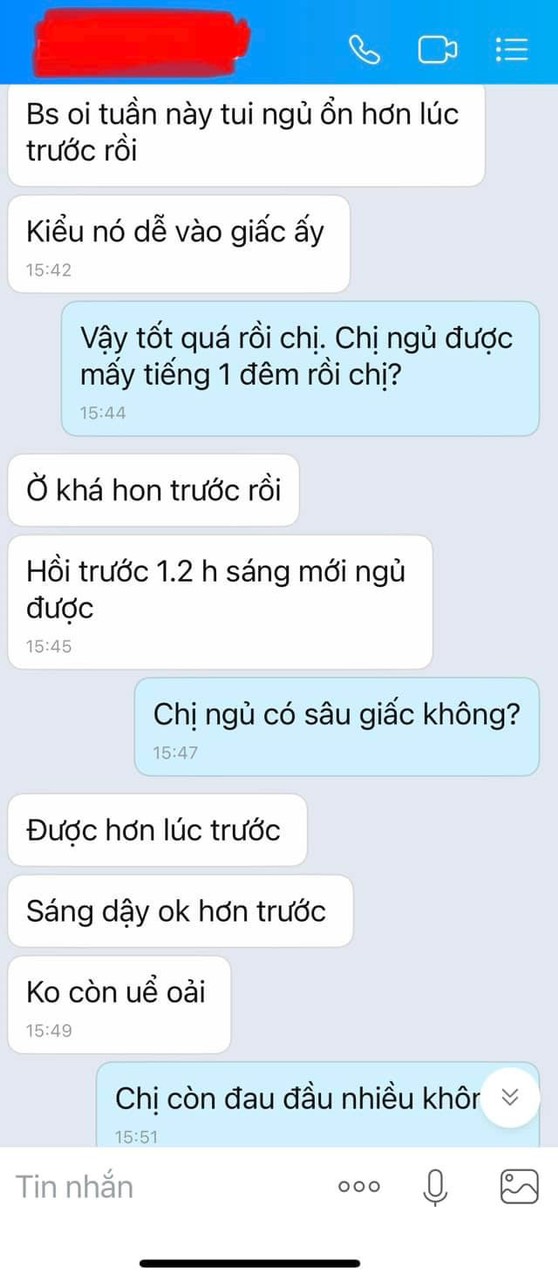Start a voice call

[363, 50]
